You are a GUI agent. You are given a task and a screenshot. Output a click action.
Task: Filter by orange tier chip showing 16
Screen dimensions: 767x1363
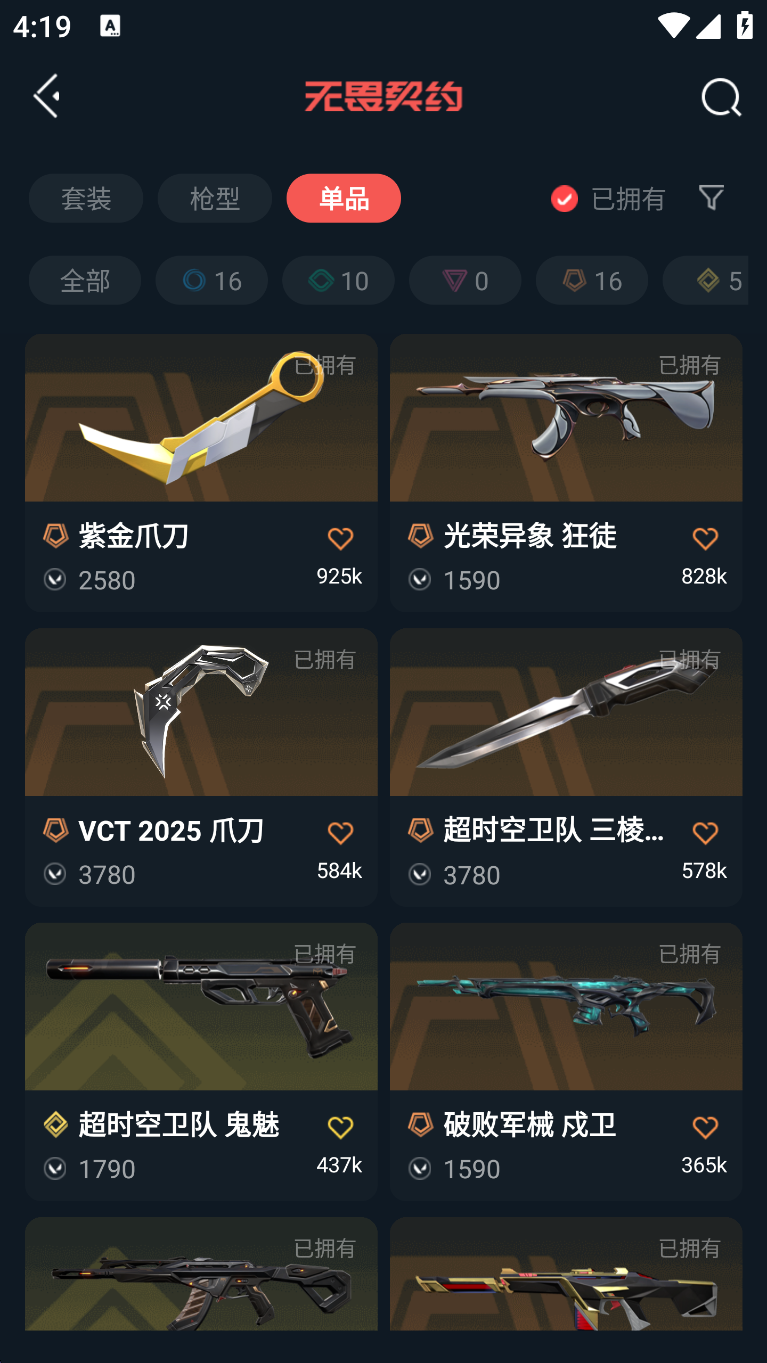[592, 280]
